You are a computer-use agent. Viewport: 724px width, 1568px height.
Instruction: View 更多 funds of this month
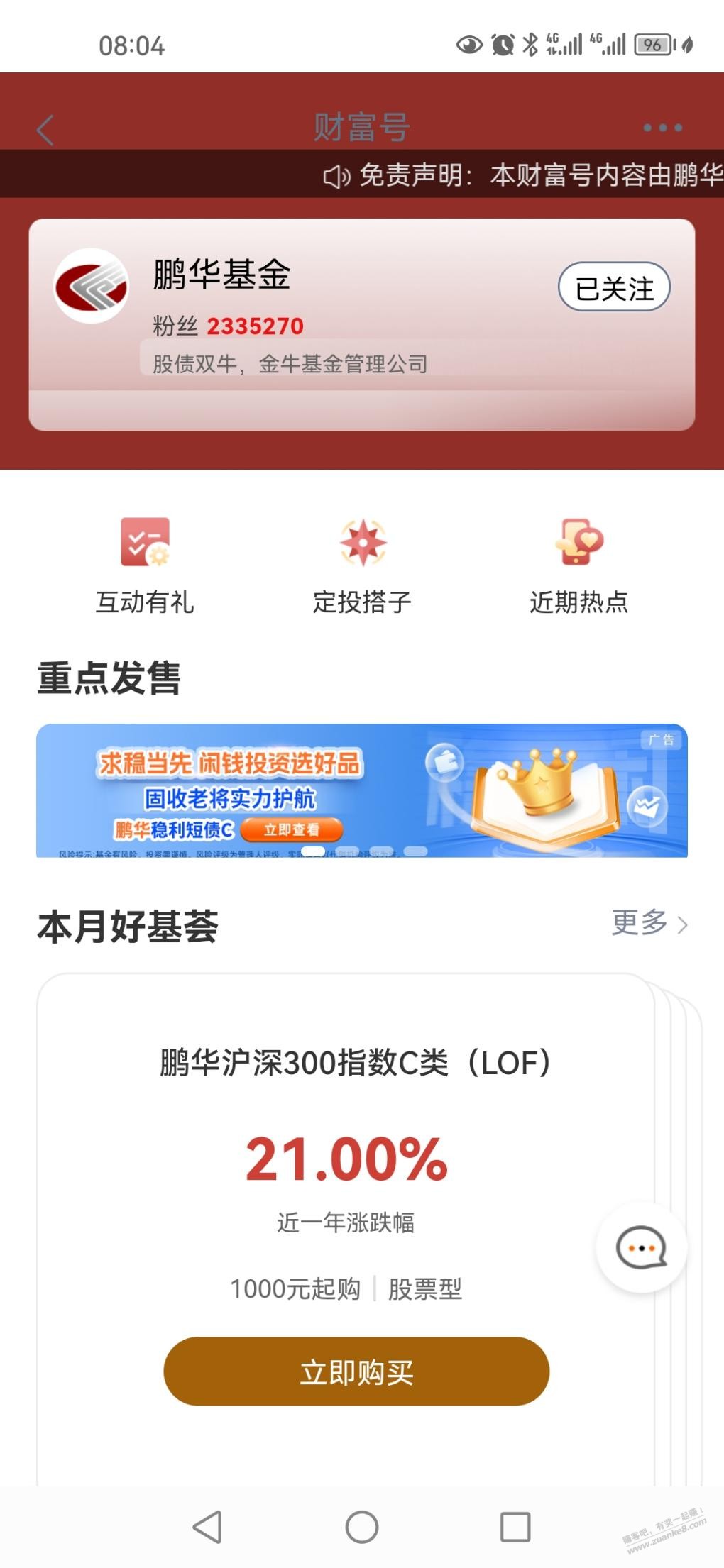[649, 923]
